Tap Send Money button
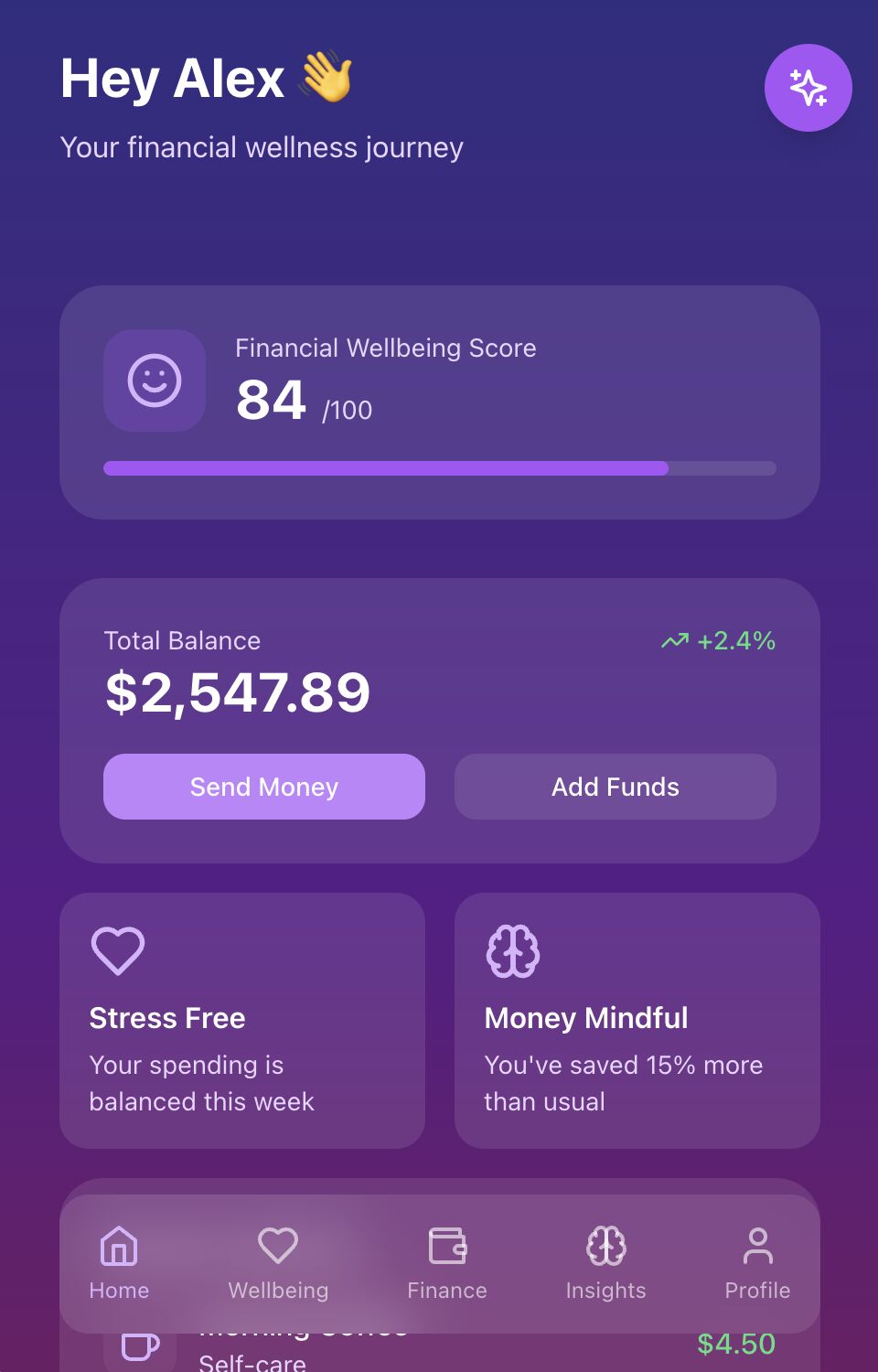Image resolution: width=878 pixels, height=1372 pixels. 264,787
